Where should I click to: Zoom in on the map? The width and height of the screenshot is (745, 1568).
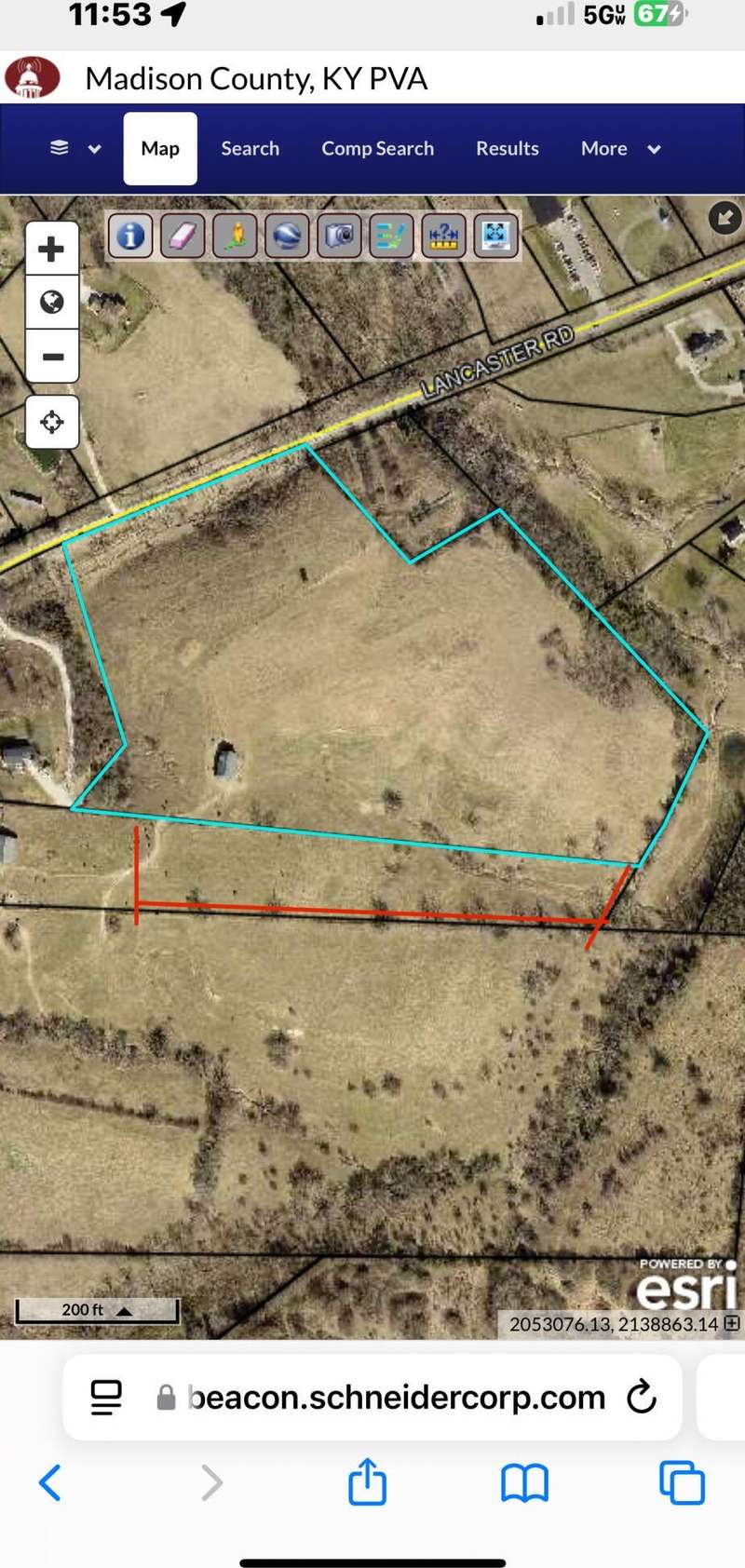click(x=52, y=250)
